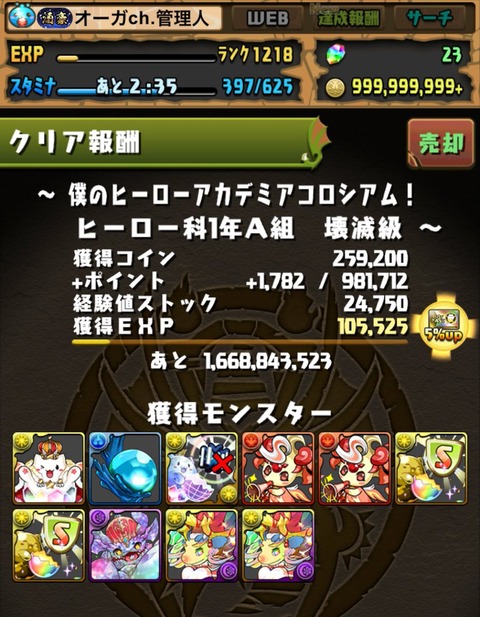
Task: Tap the サーチ search button
Action: click(x=429, y=18)
